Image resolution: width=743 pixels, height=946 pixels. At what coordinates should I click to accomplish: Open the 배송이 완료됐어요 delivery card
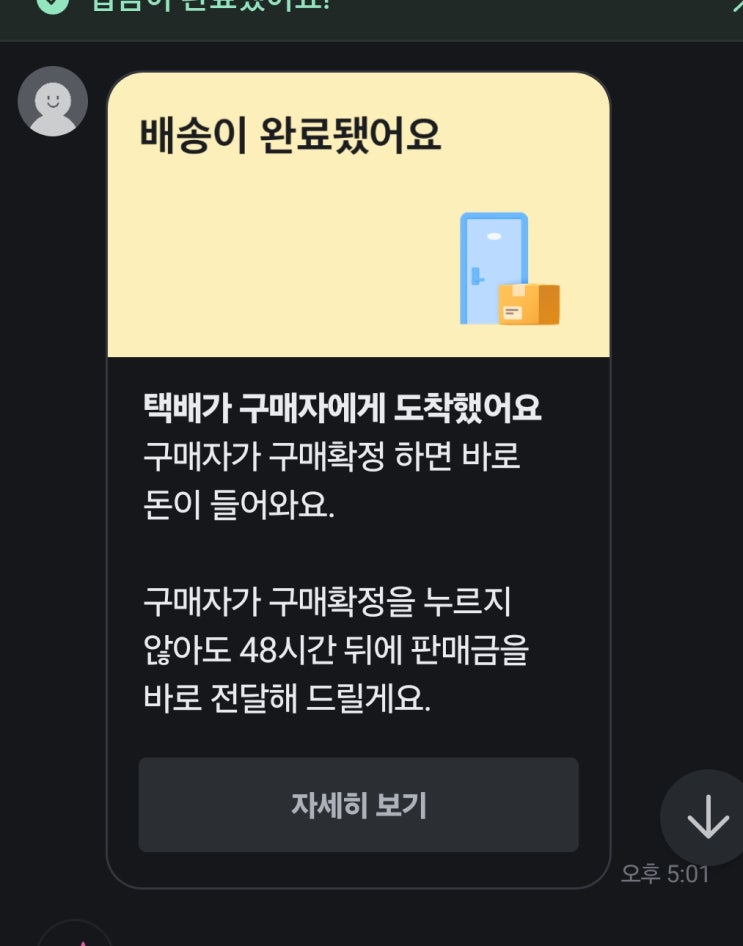(x=358, y=215)
